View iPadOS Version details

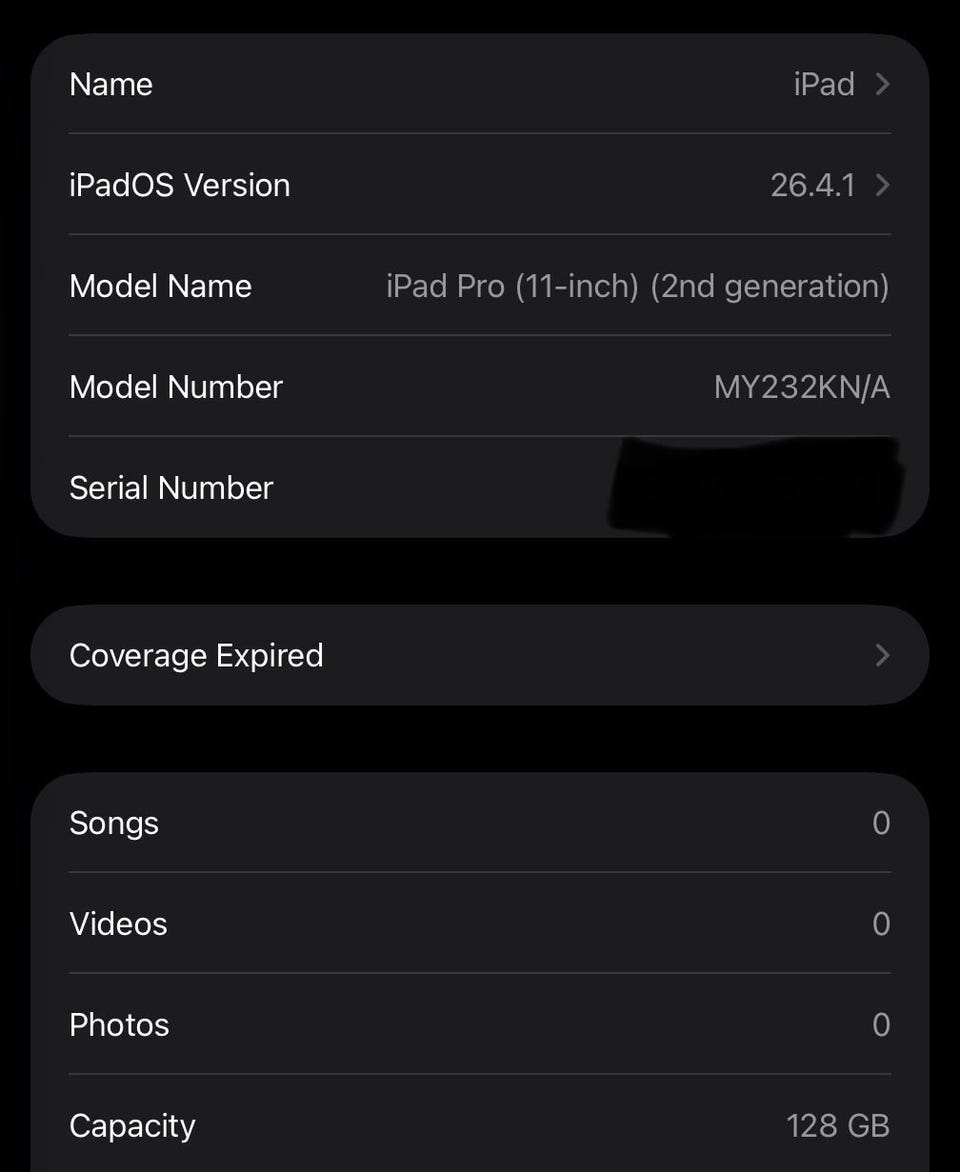click(479, 185)
